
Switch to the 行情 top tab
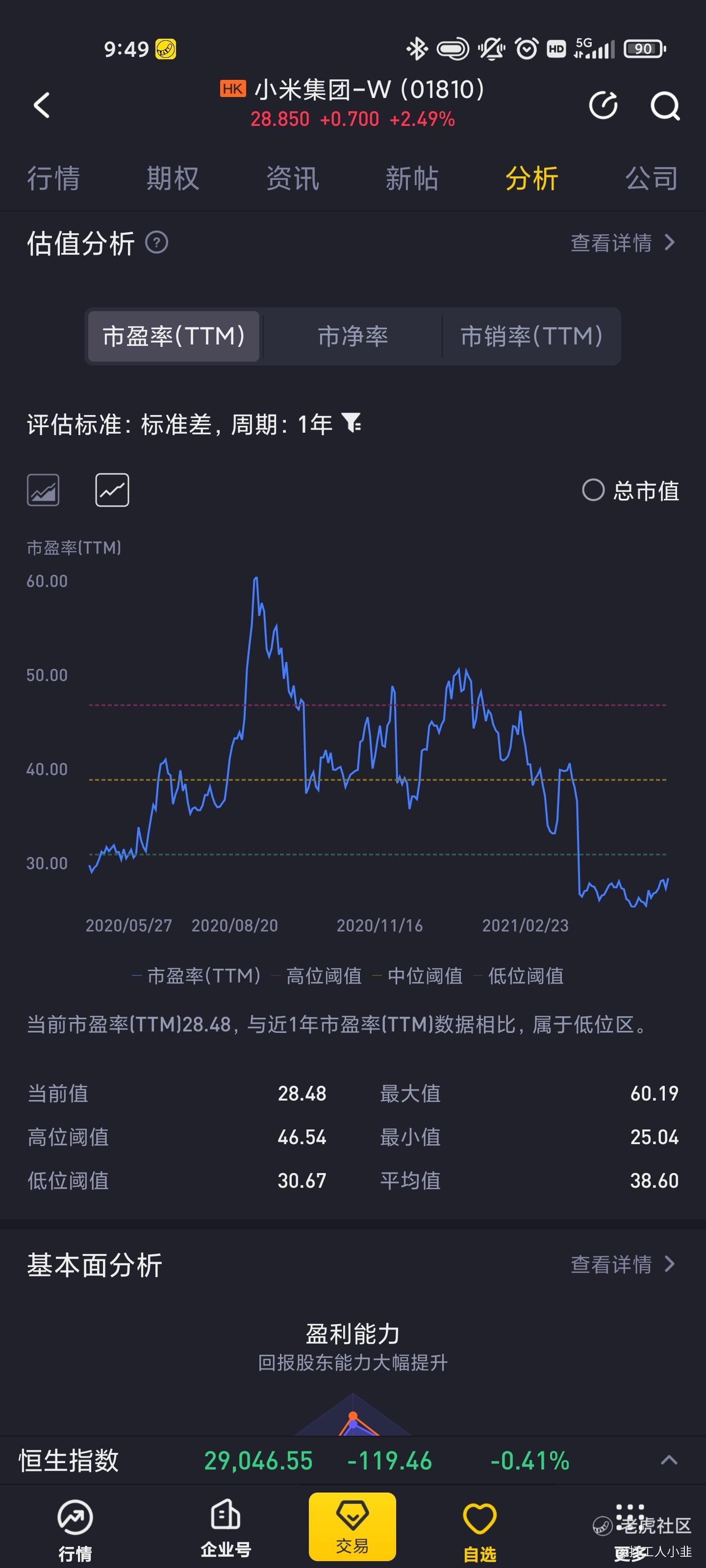coord(53,178)
